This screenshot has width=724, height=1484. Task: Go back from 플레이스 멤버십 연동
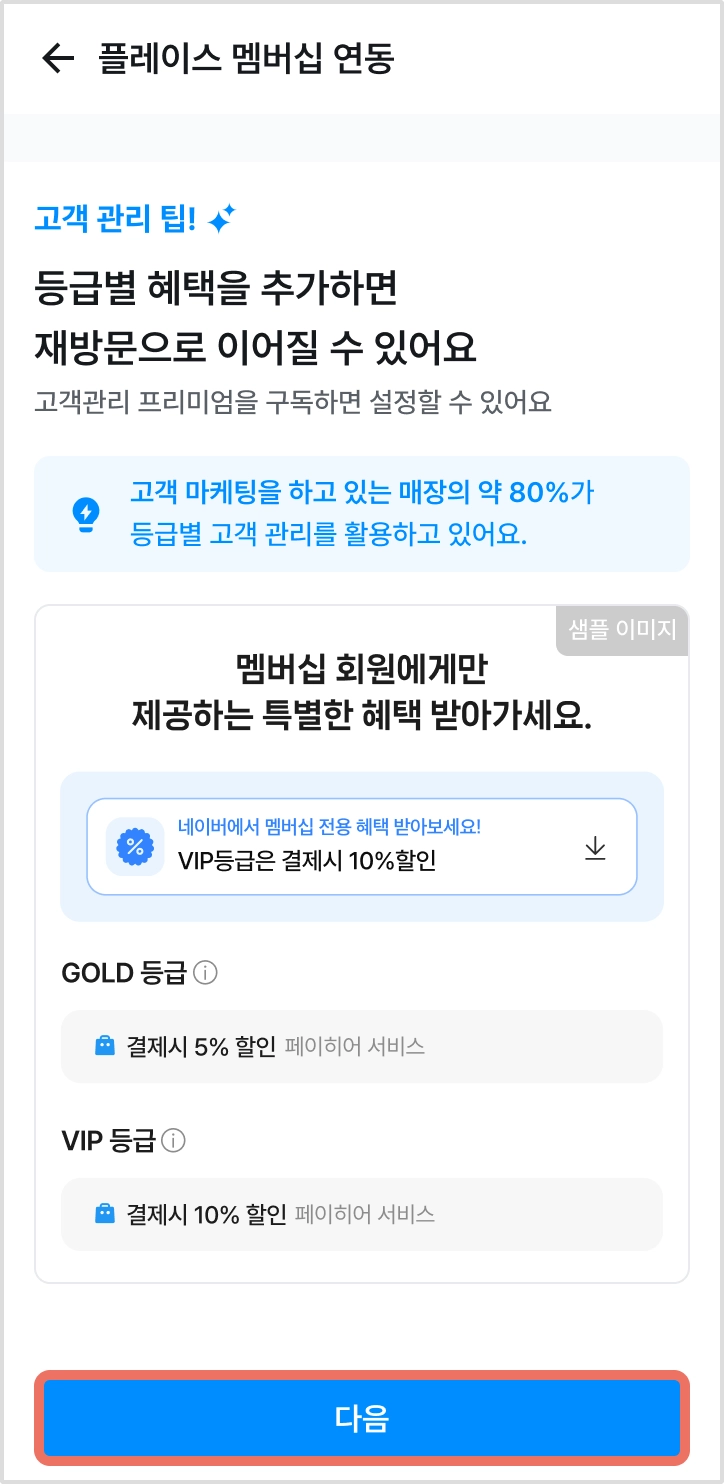pos(57,58)
